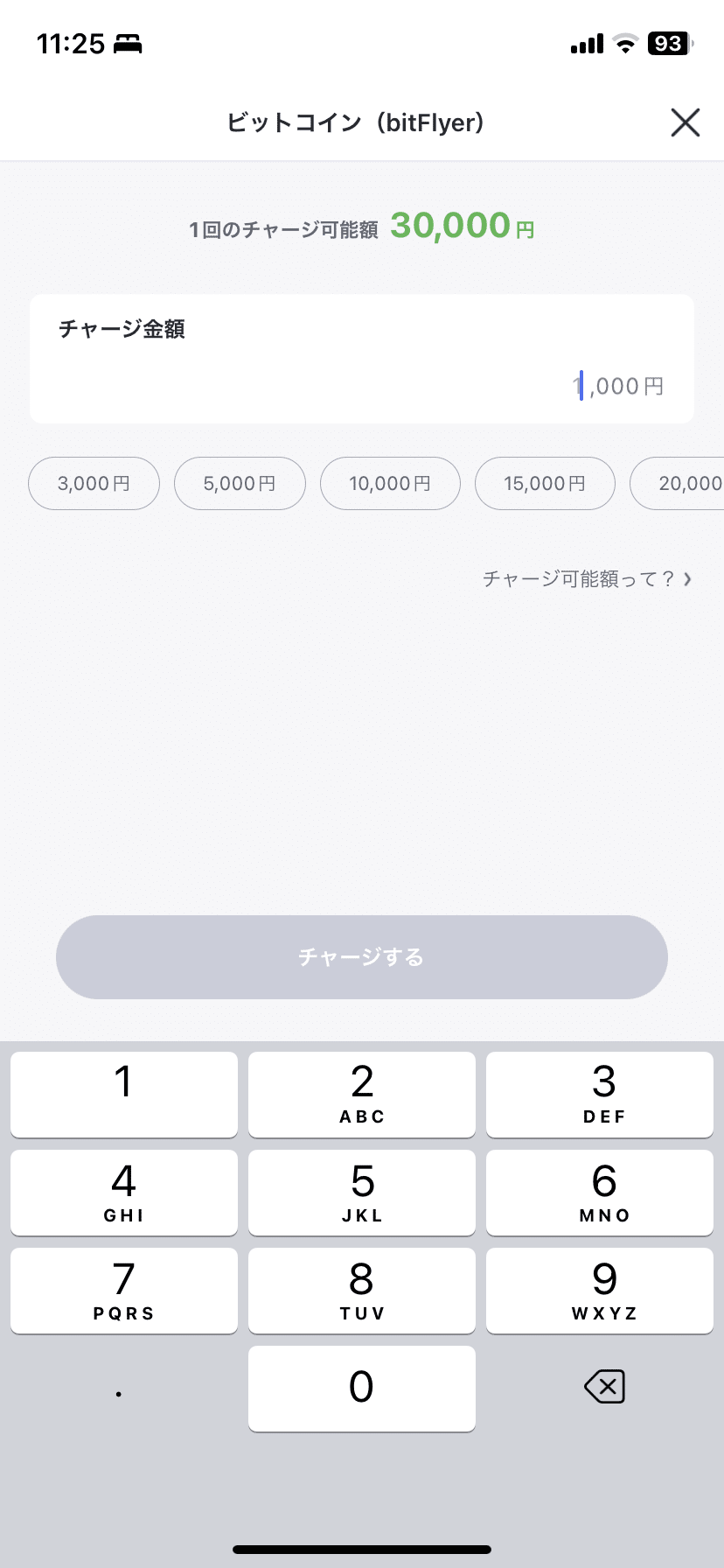724x1568 pixels.
Task: Choose the 15,000円 quick amount chip
Action: [545, 483]
